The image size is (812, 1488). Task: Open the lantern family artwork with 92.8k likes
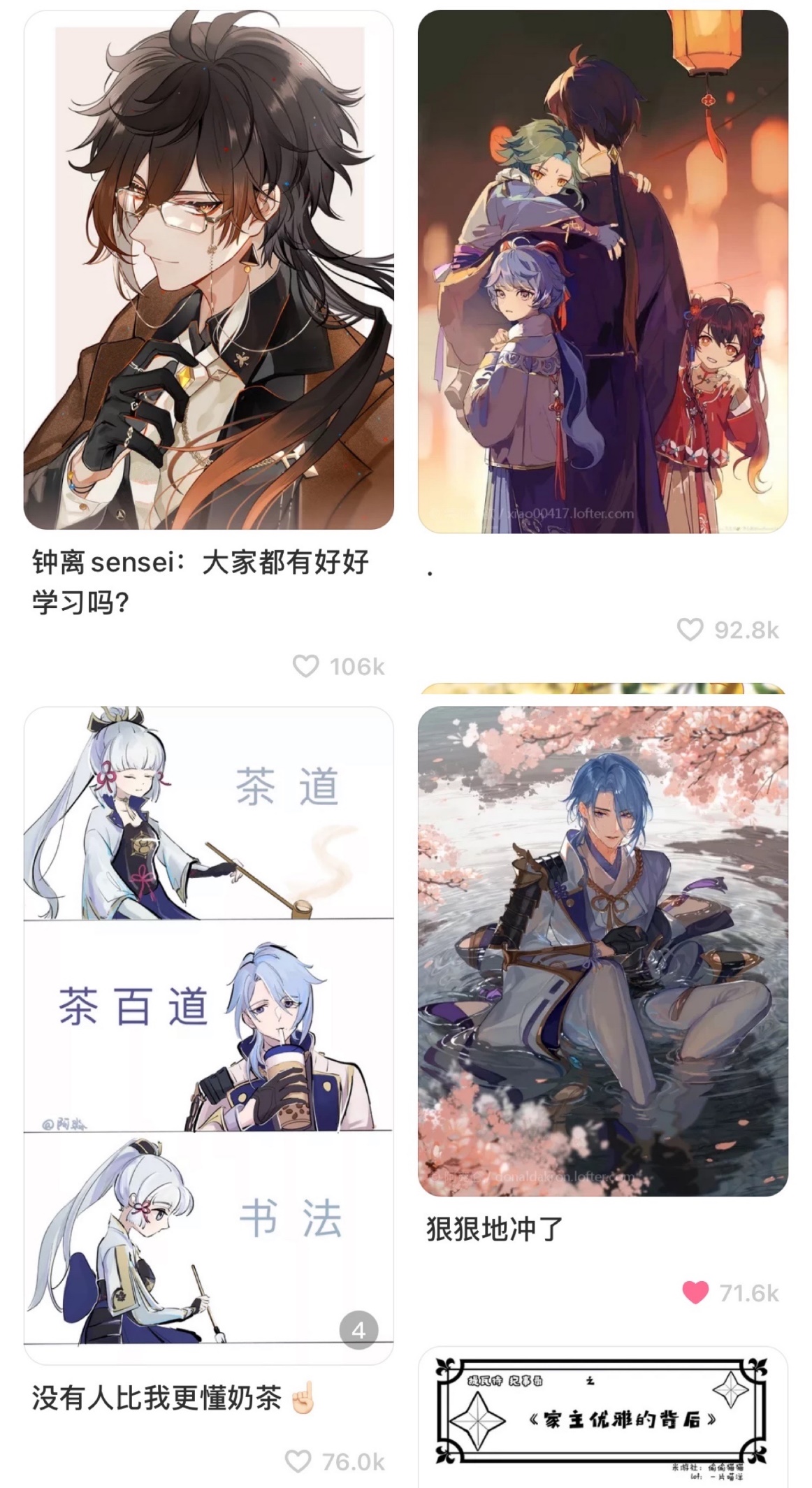click(602, 271)
